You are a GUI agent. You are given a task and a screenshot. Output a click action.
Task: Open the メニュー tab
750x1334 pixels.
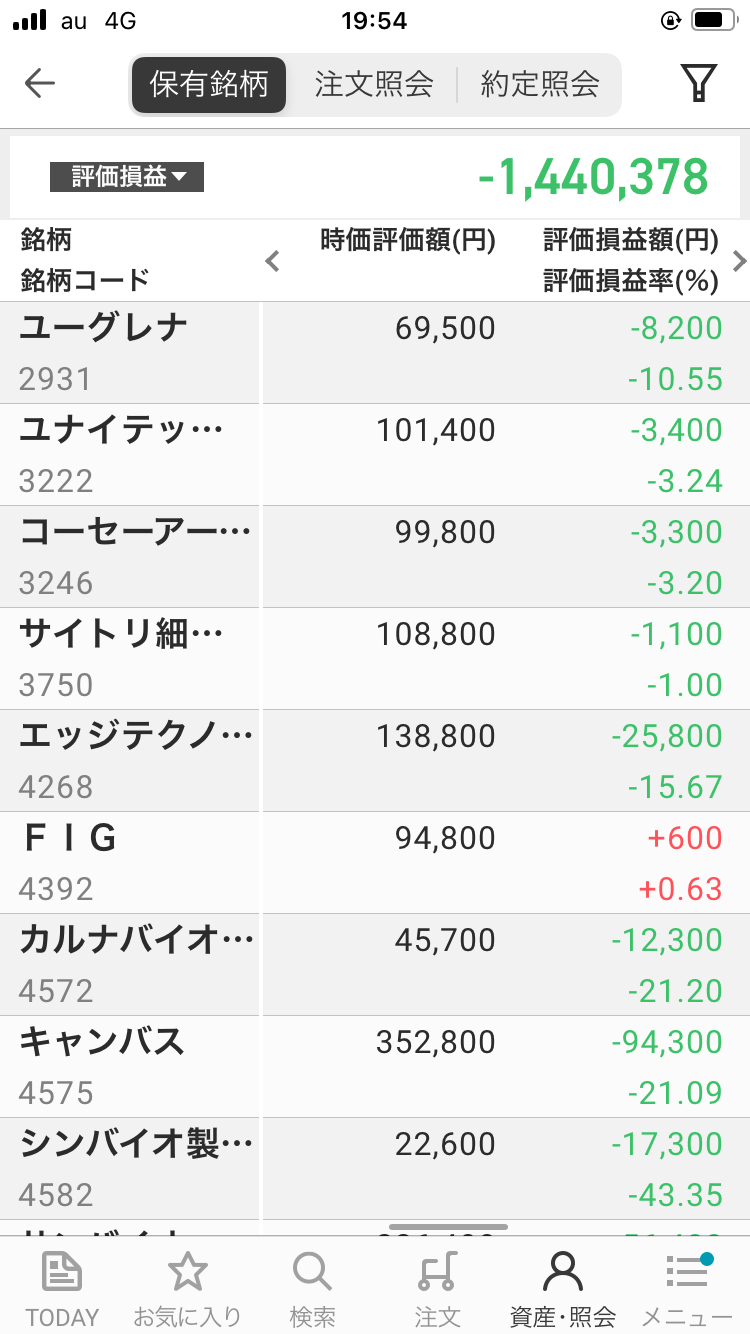[x=687, y=1289]
